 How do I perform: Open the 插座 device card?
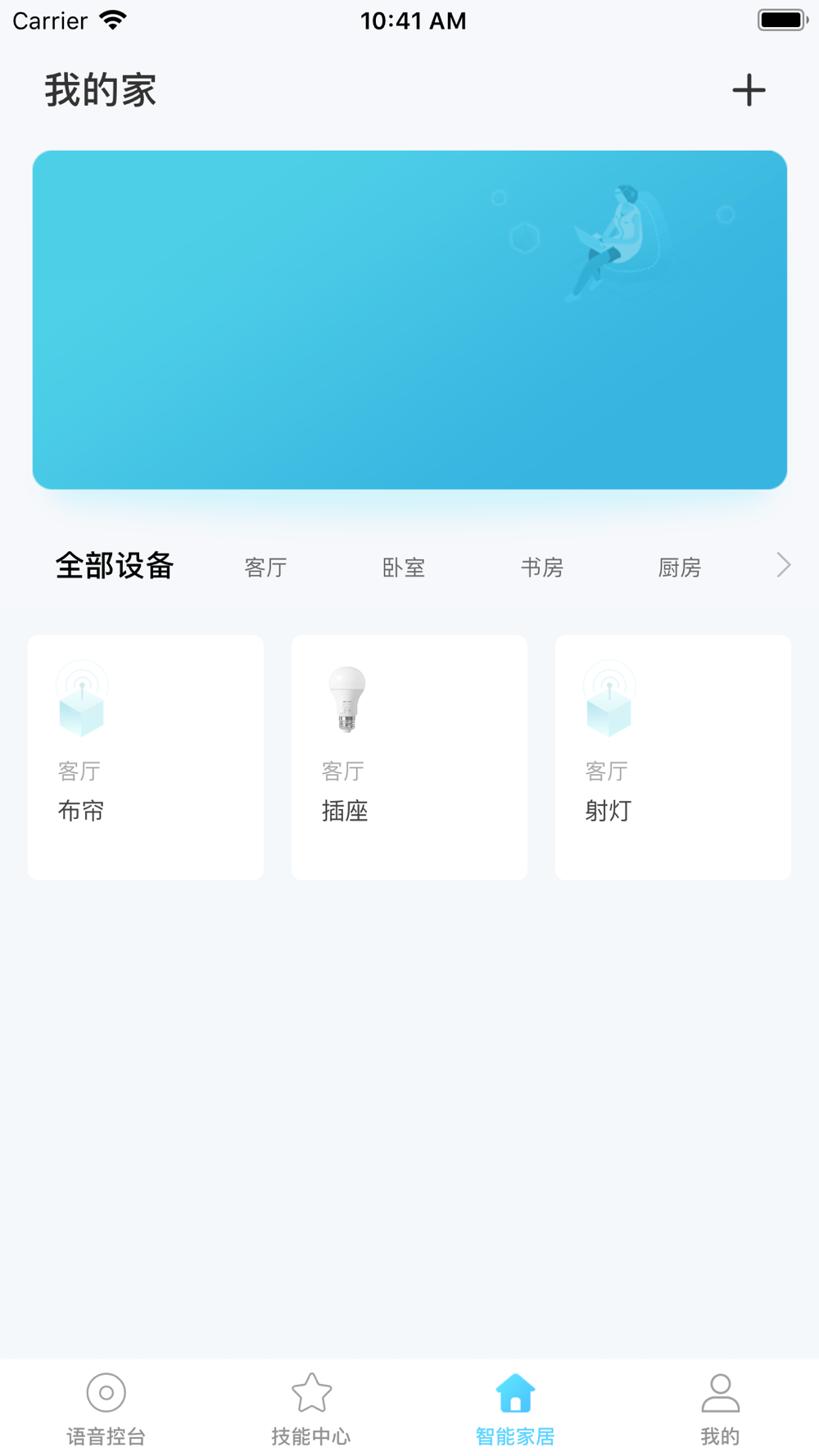[409, 757]
